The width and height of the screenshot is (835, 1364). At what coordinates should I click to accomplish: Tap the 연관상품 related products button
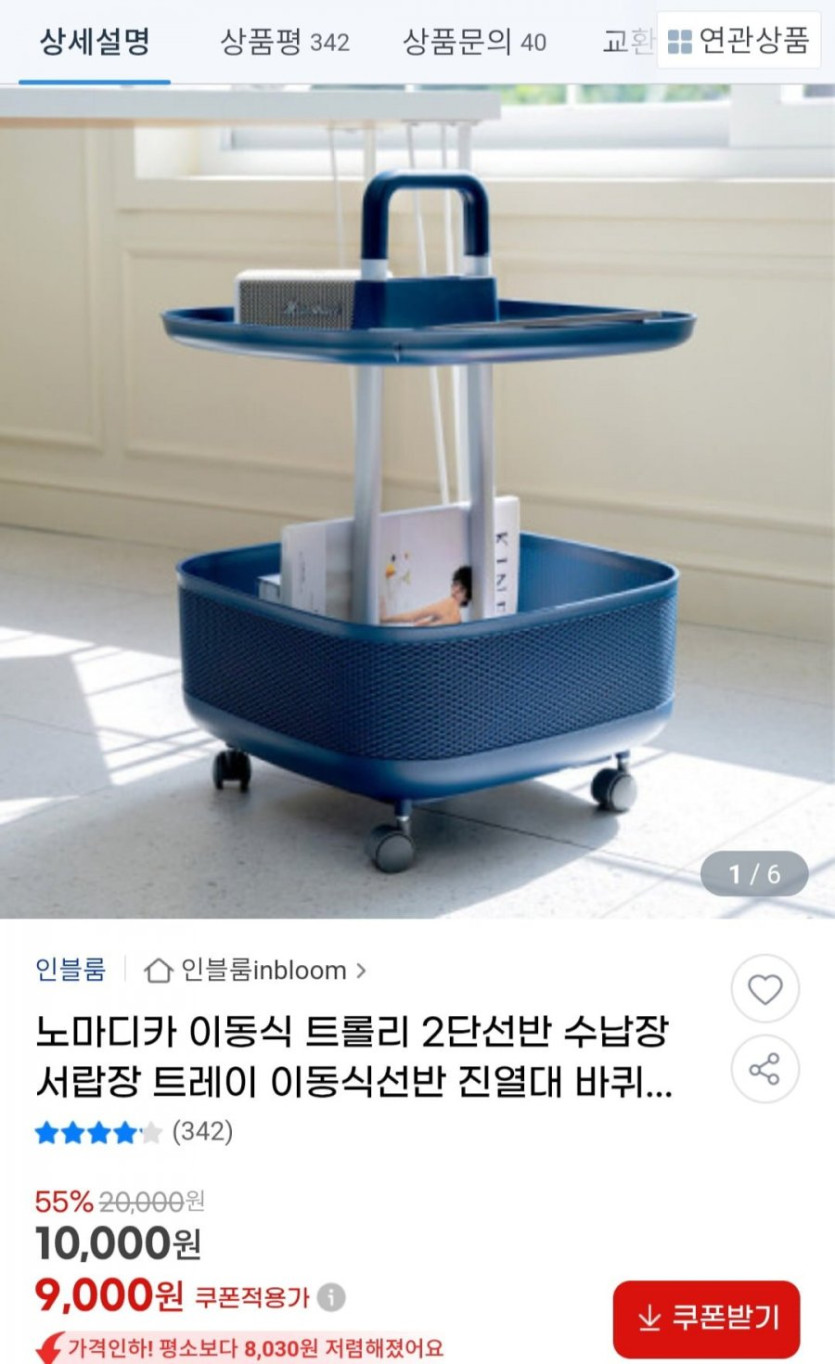pyautogui.click(x=738, y=41)
